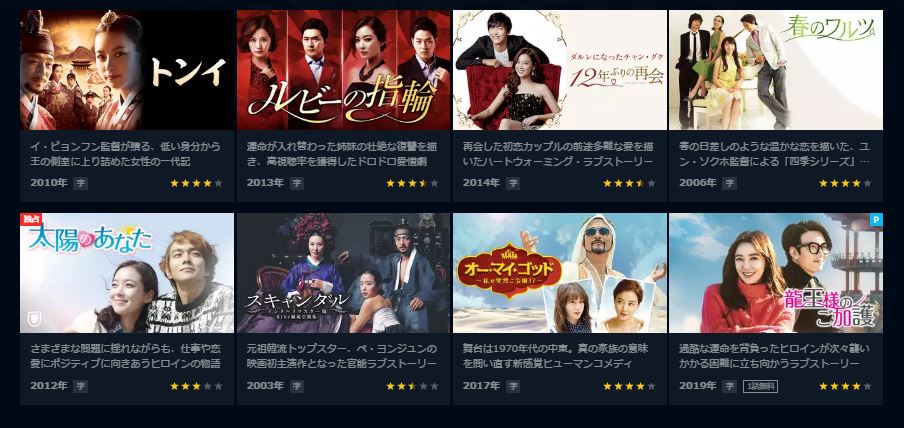Image resolution: width=904 pixels, height=428 pixels.
Task: Select the 12年ぶりの再会 title
Action: point(559,71)
